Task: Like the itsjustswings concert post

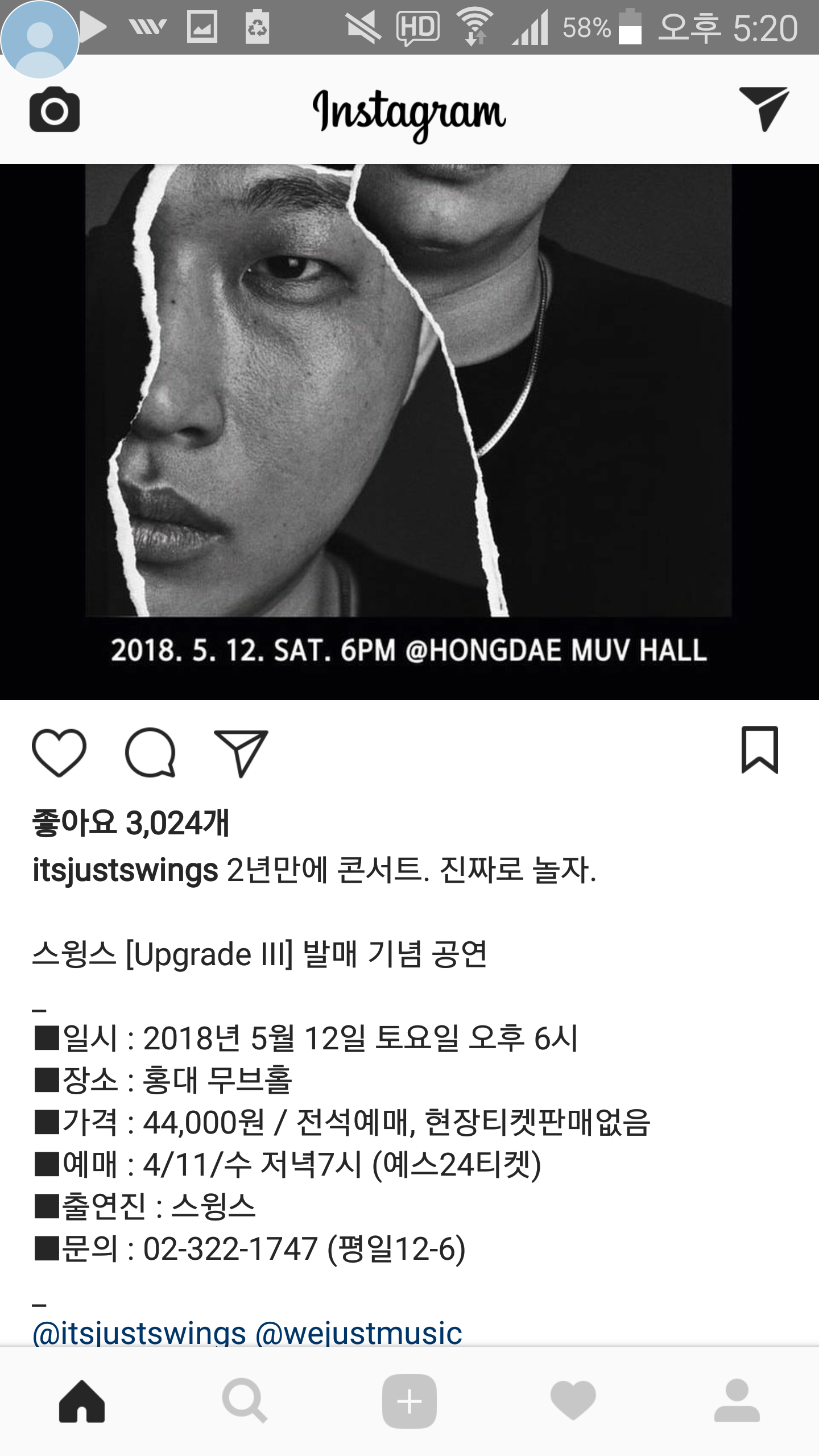Action: tap(59, 752)
